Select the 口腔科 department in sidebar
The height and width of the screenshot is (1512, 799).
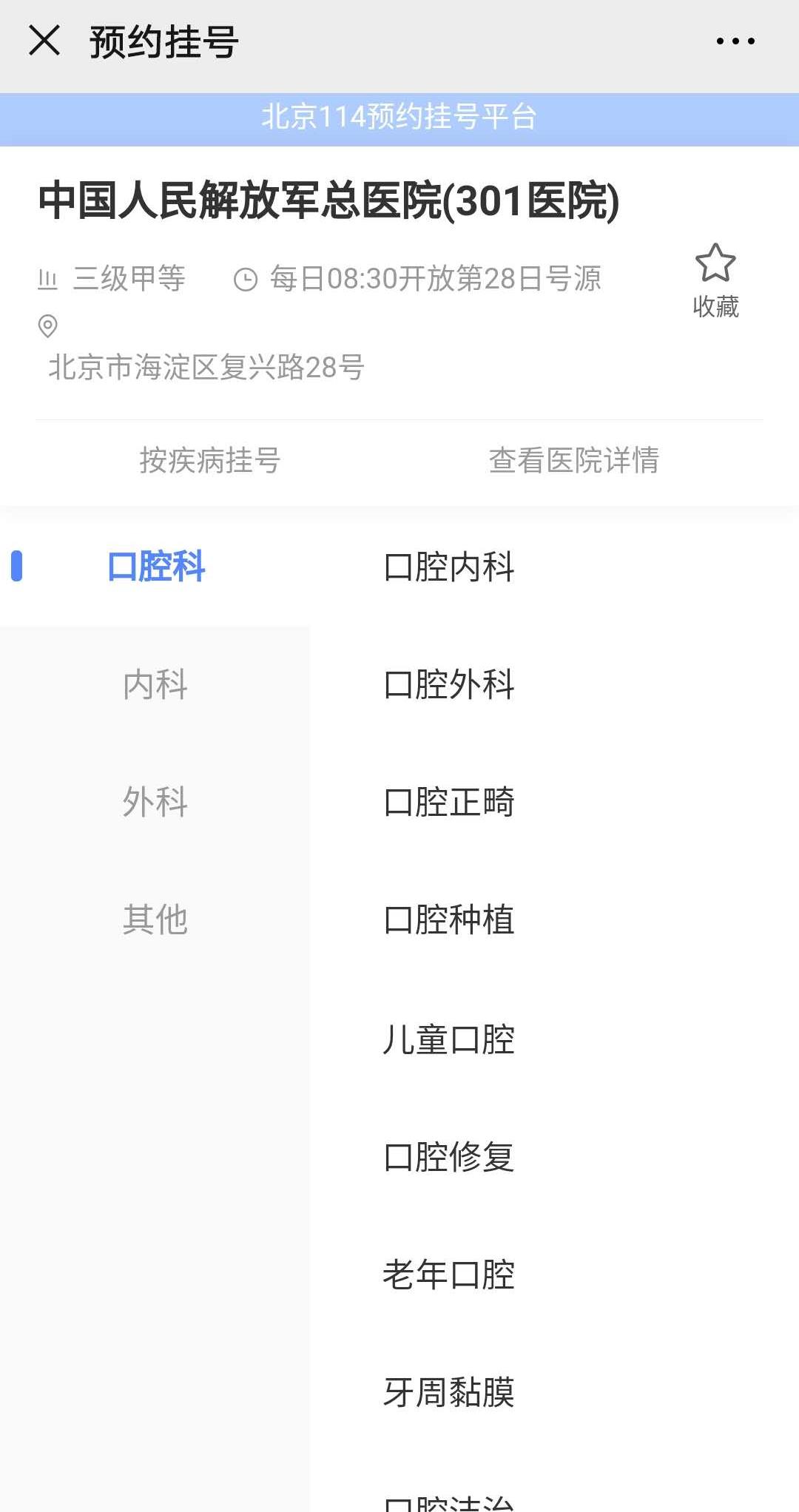point(156,565)
